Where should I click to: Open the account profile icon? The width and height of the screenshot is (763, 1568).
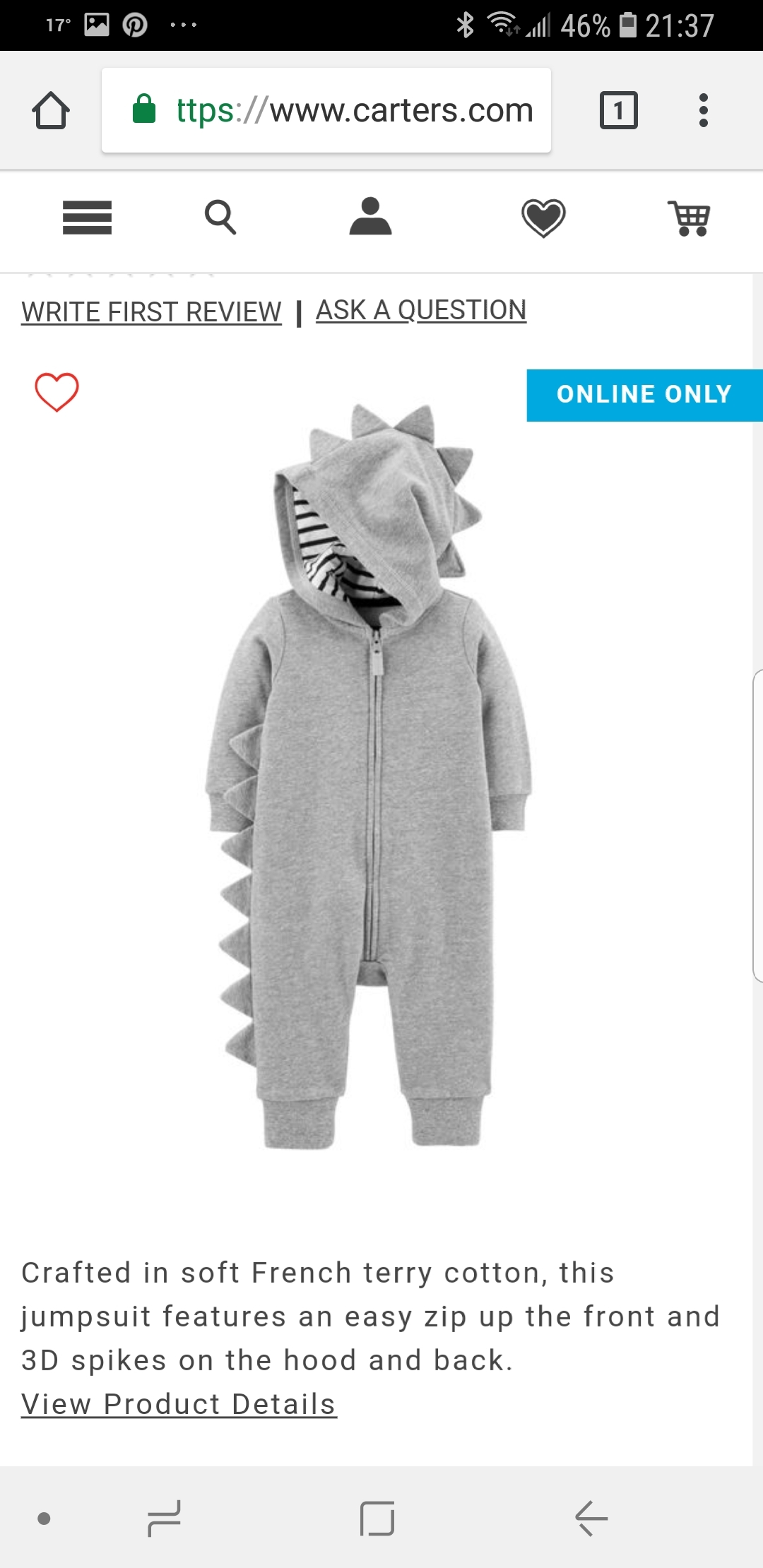click(x=370, y=218)
